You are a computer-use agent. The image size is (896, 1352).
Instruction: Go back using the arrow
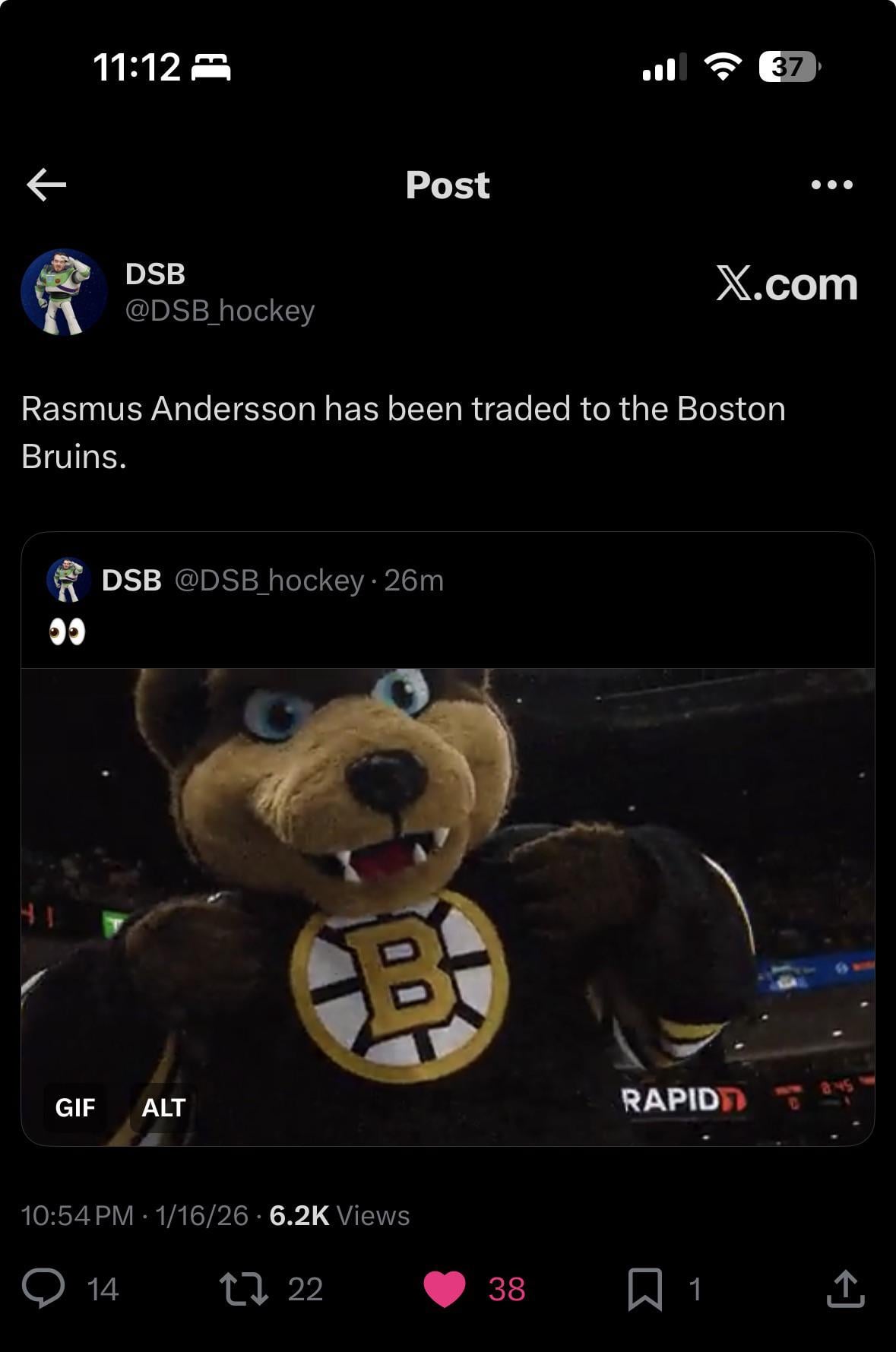tap(46, 185)
